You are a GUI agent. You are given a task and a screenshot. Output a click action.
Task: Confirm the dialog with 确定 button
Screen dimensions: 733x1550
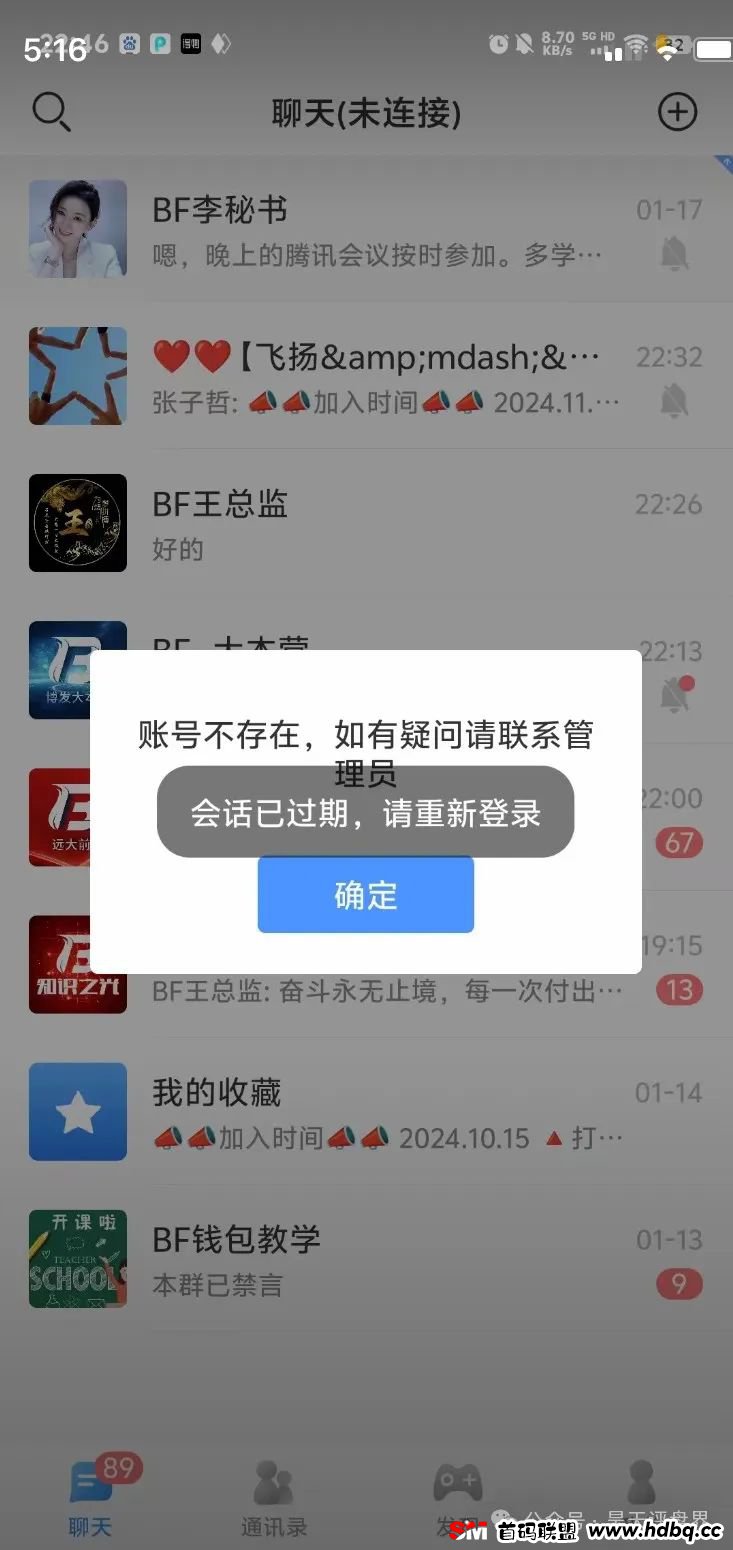point(365,895)
